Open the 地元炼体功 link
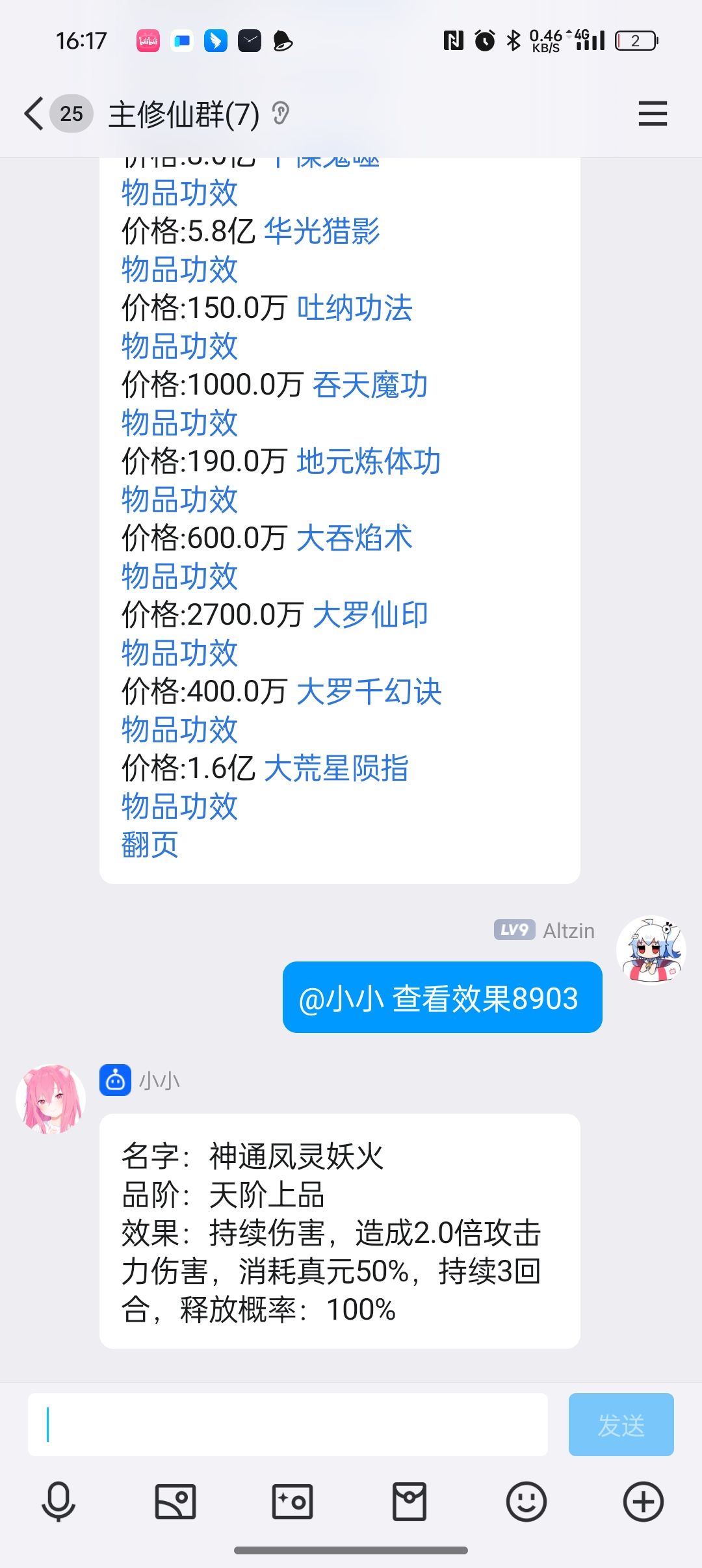The image size is (702, 1568). (x=369, y=461)
